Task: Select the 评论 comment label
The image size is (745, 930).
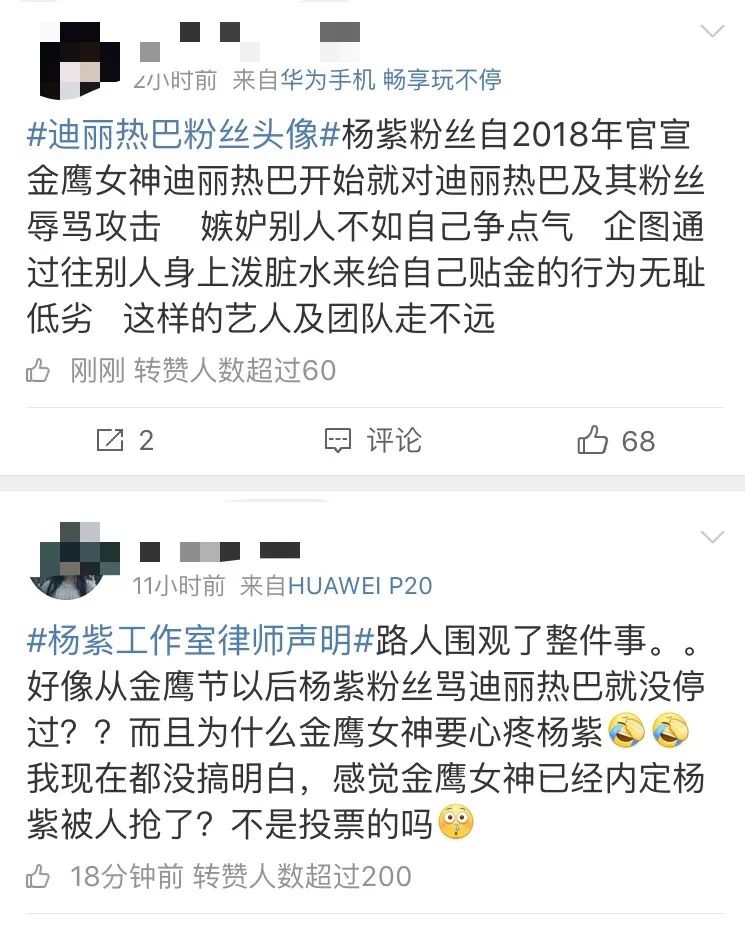Action: pyautogui.click(x=394, y=440)
